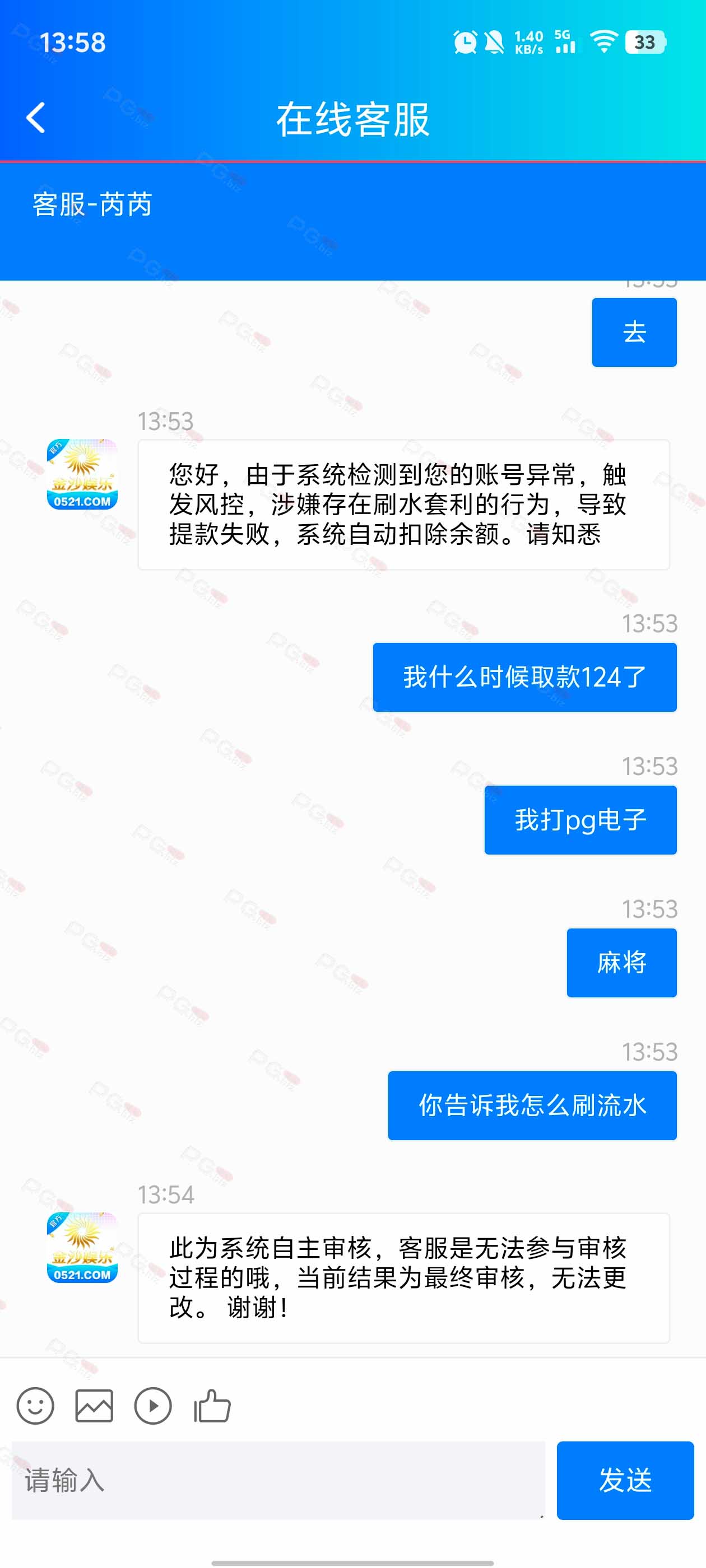Viewport: 706px width, 1568px height.
Task: Rate the service with the thumbs-up icon
Action: point(212,1406)
